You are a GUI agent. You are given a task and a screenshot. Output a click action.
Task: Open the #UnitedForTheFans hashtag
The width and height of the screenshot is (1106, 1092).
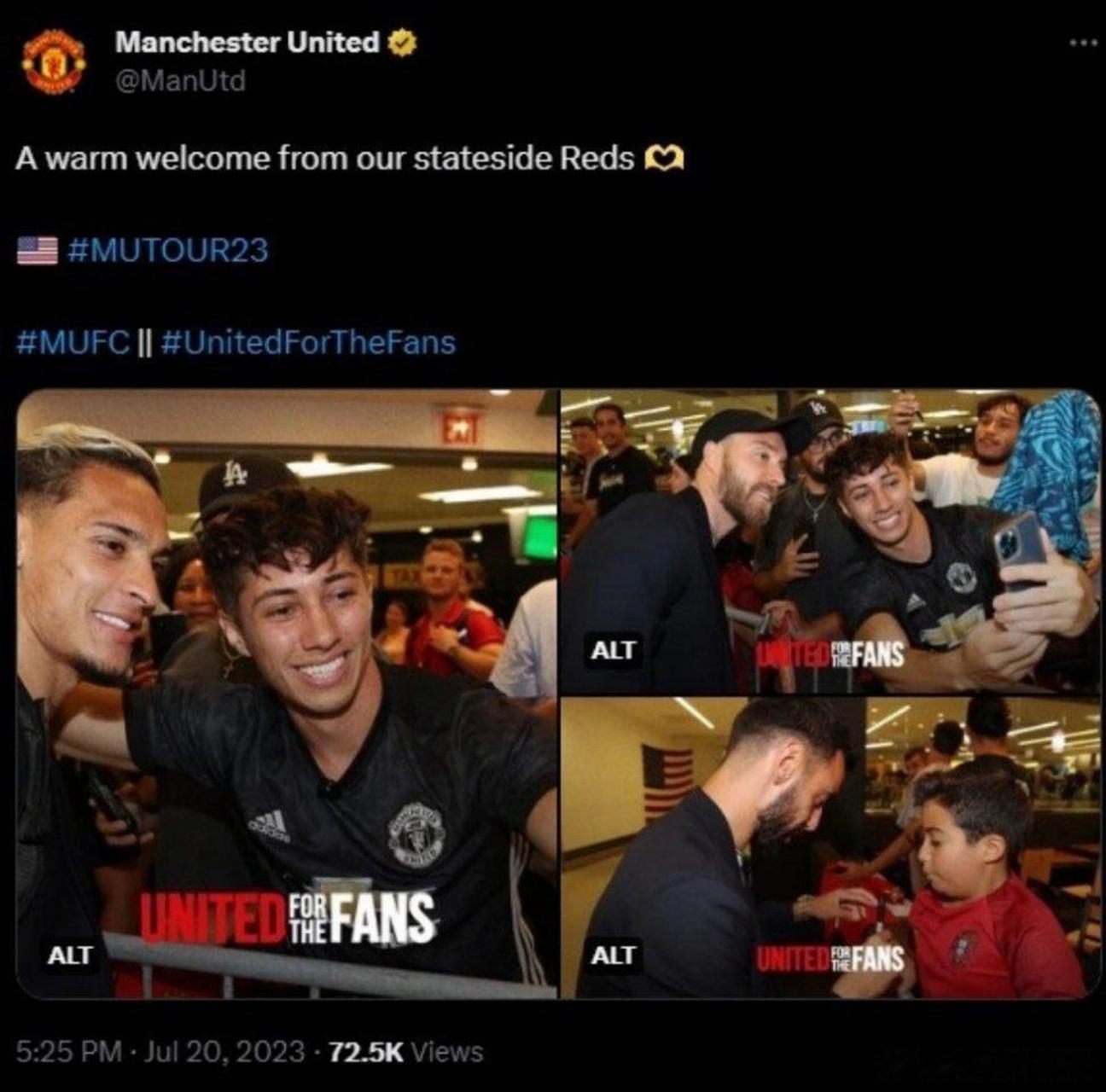[x=307, y=342]
